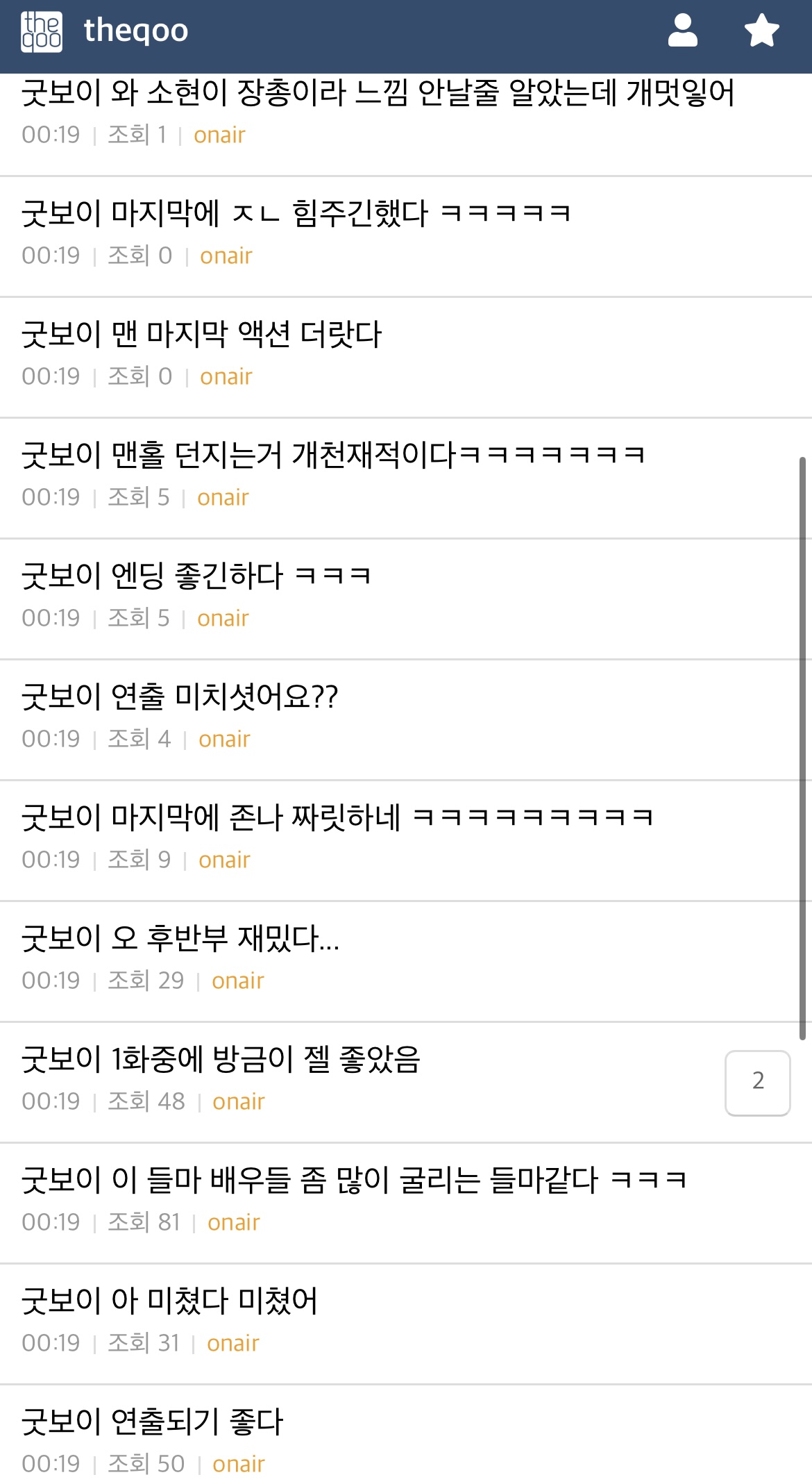Open post '굿보이 엔딩 좋긴하다'
This screenshot has width=812, height=1484.
(196, 576)
